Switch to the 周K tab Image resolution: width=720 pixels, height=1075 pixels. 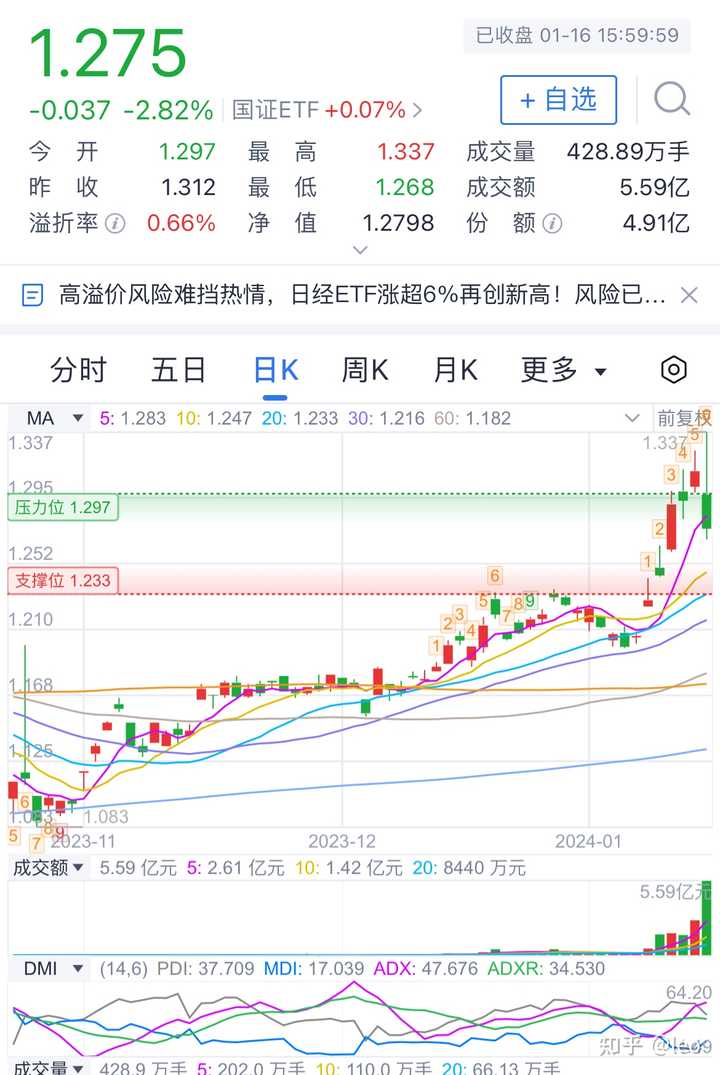pos(364,370)
